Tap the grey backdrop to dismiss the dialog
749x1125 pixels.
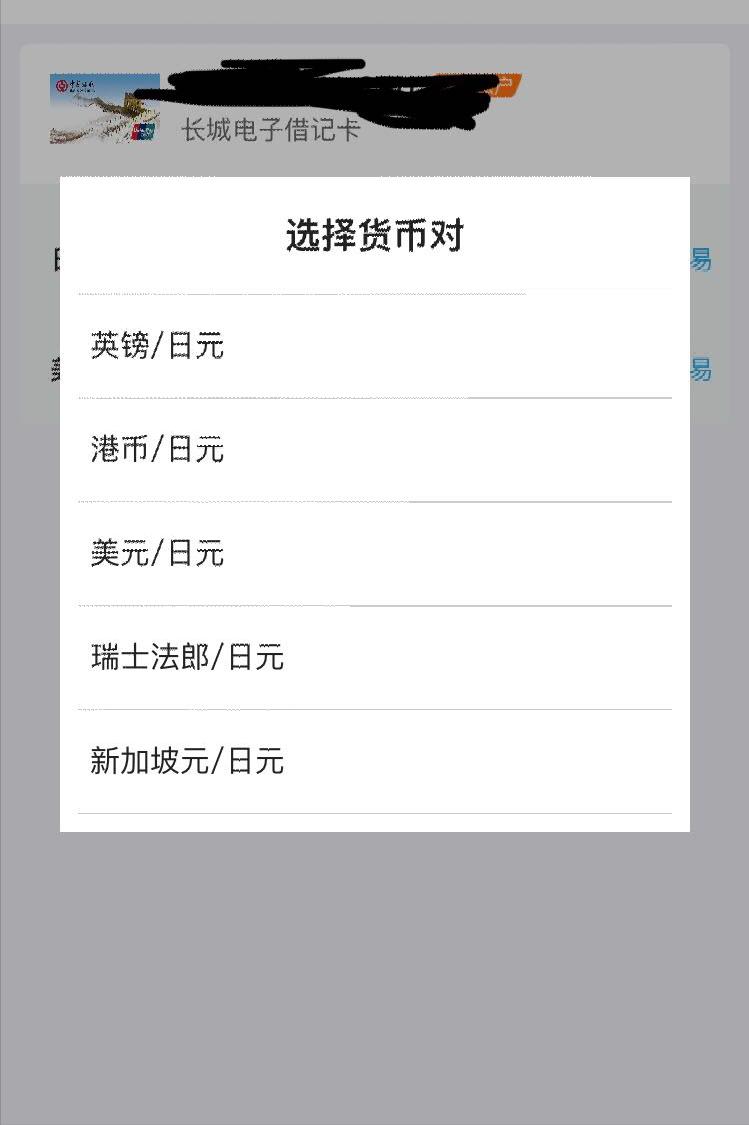374,980
